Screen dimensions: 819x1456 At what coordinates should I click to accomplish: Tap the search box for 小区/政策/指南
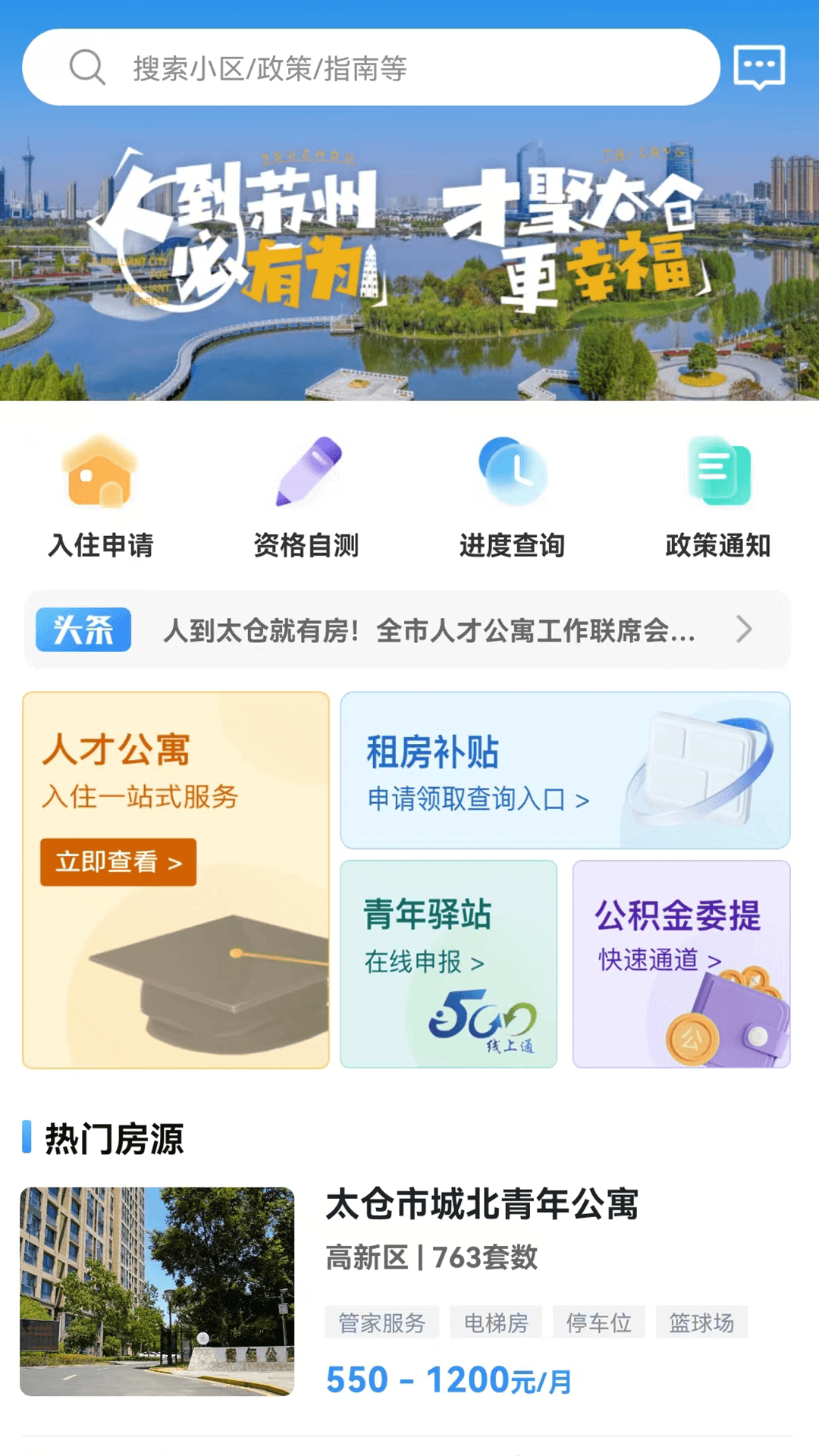point(372,68)
